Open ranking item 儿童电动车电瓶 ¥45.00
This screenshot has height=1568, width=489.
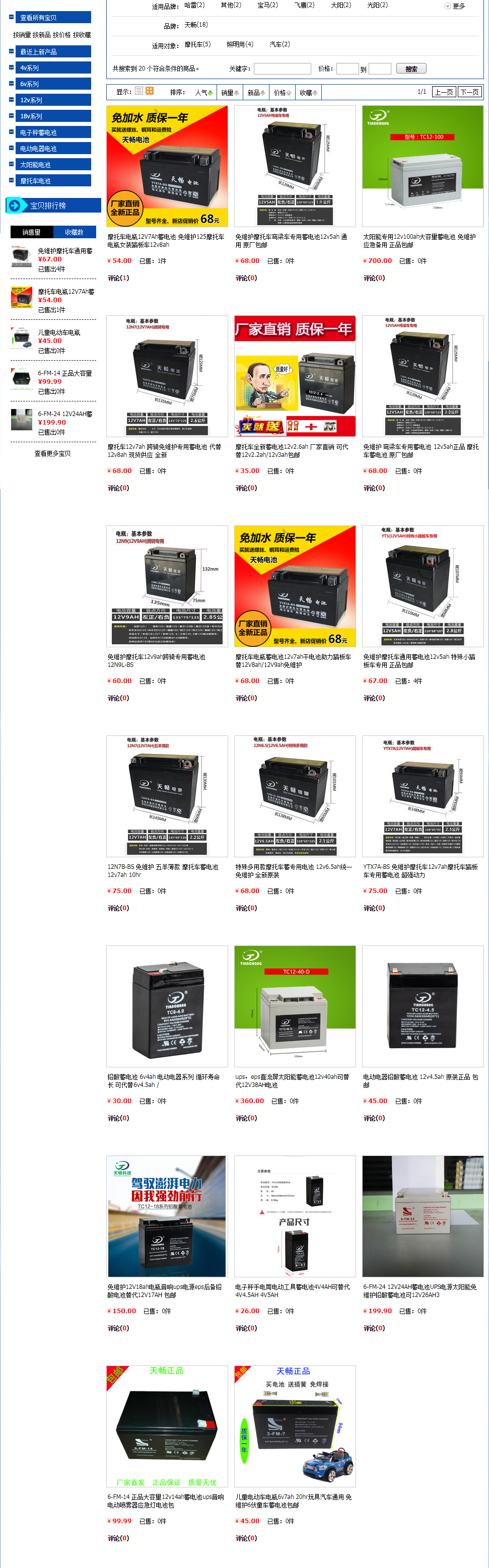coord(59,332)
